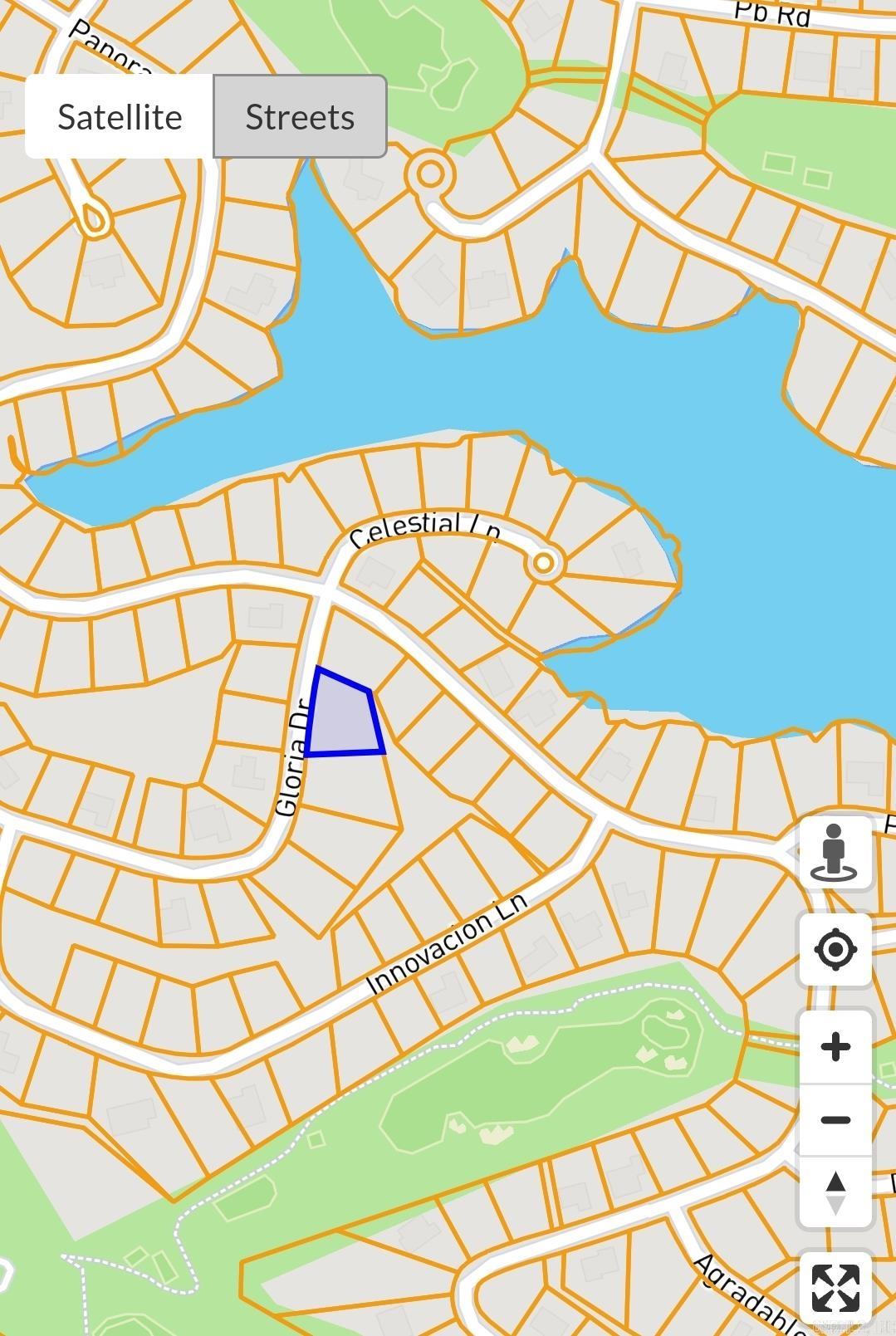Reset map compass orientation
This screenshot has height=1336, width=896.
[x=835, y=1192]
